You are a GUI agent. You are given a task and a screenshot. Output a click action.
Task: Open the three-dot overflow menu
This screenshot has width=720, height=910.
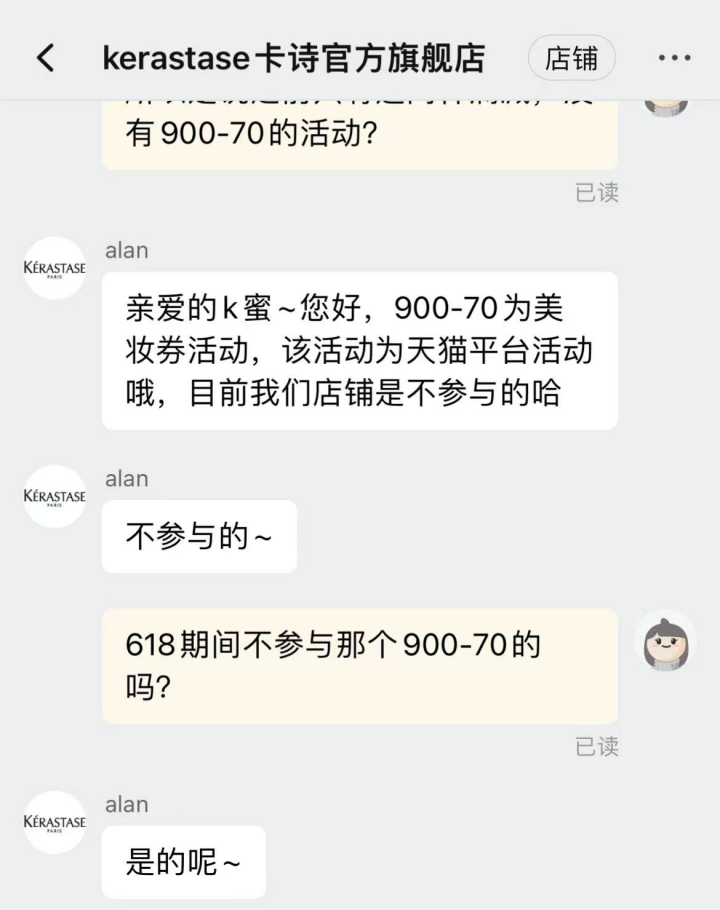click(x=674, y=58)
